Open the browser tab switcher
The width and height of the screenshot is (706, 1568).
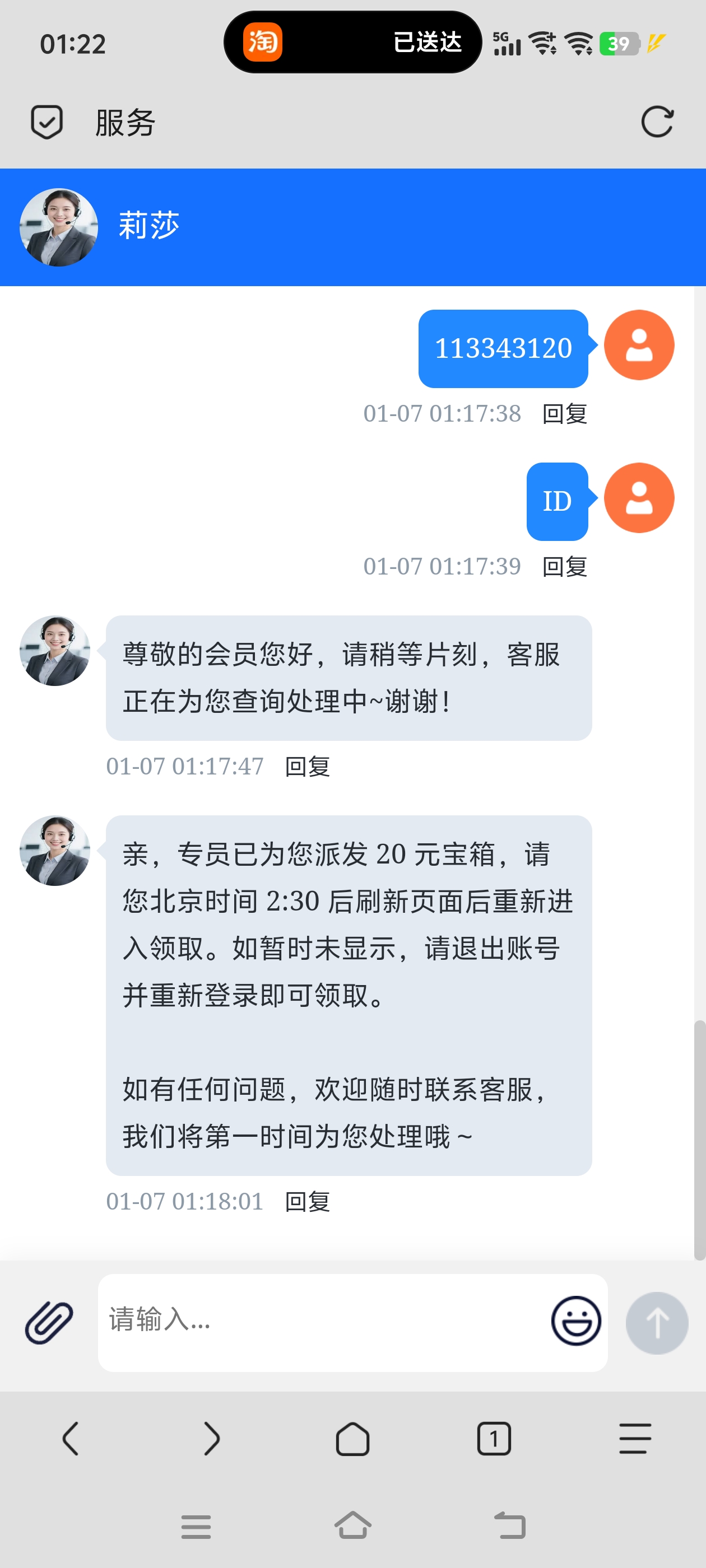(494, 1438)
